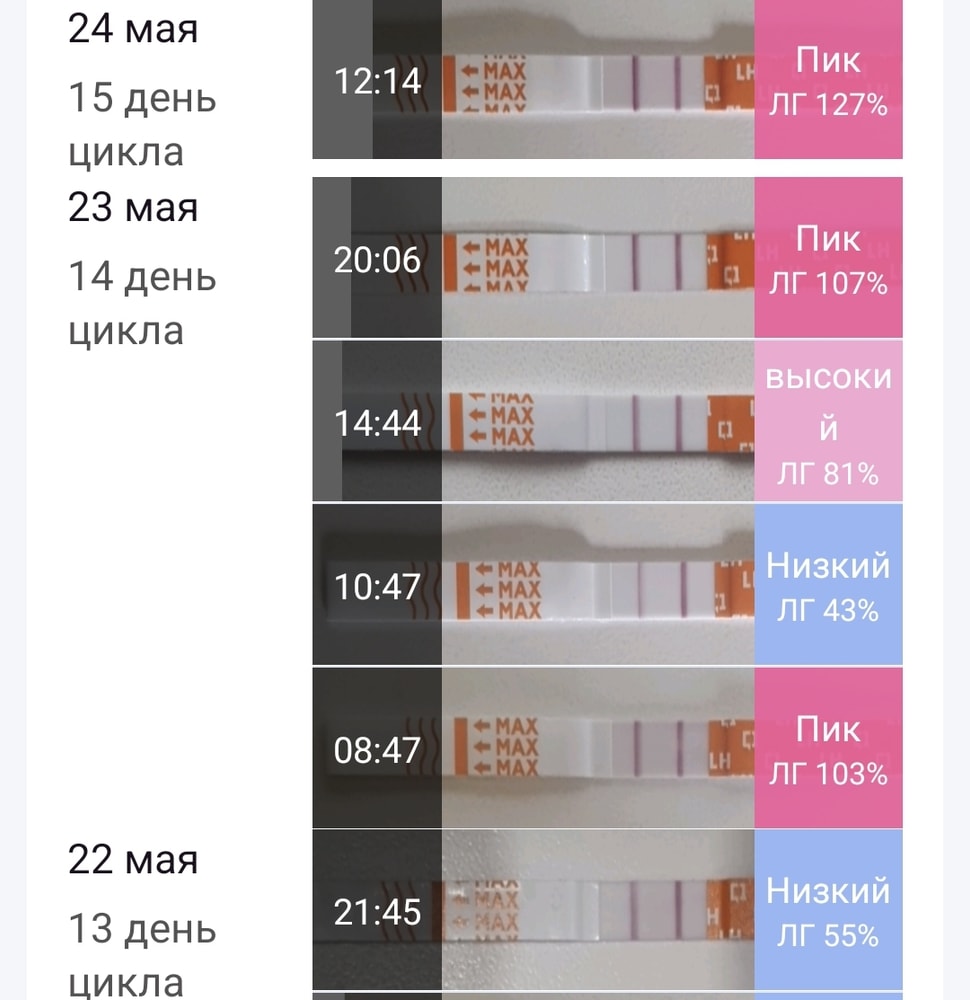This screenshot has width=970, height=1000.
Task: Open the 08:47 test with ЛГ 103%
Action: [x=607, y=749]
